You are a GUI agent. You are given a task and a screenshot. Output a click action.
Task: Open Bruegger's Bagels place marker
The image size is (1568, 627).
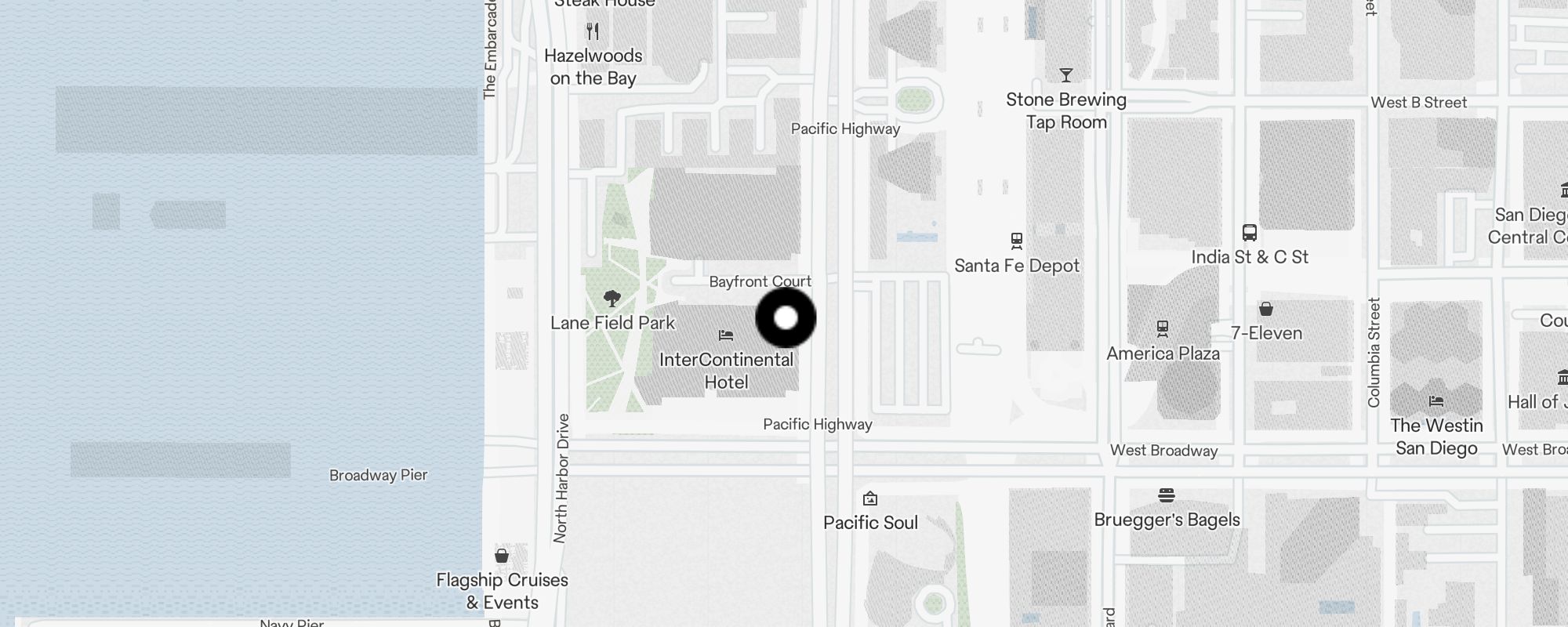click(1166, 495)
